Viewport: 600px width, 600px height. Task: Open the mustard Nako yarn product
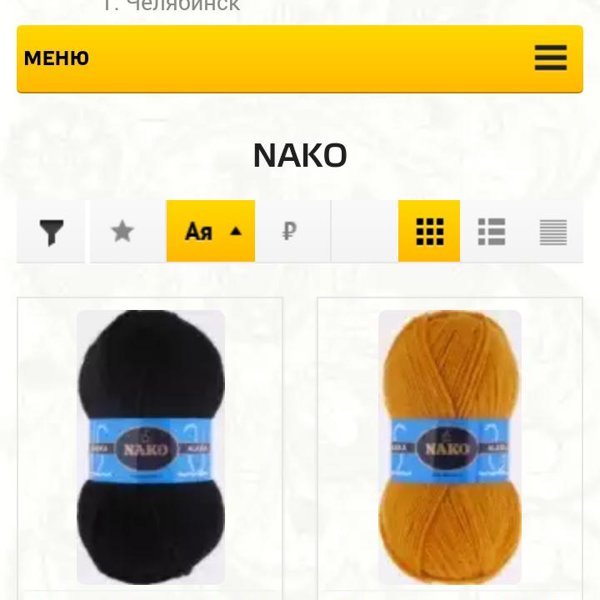click(449, 447)
